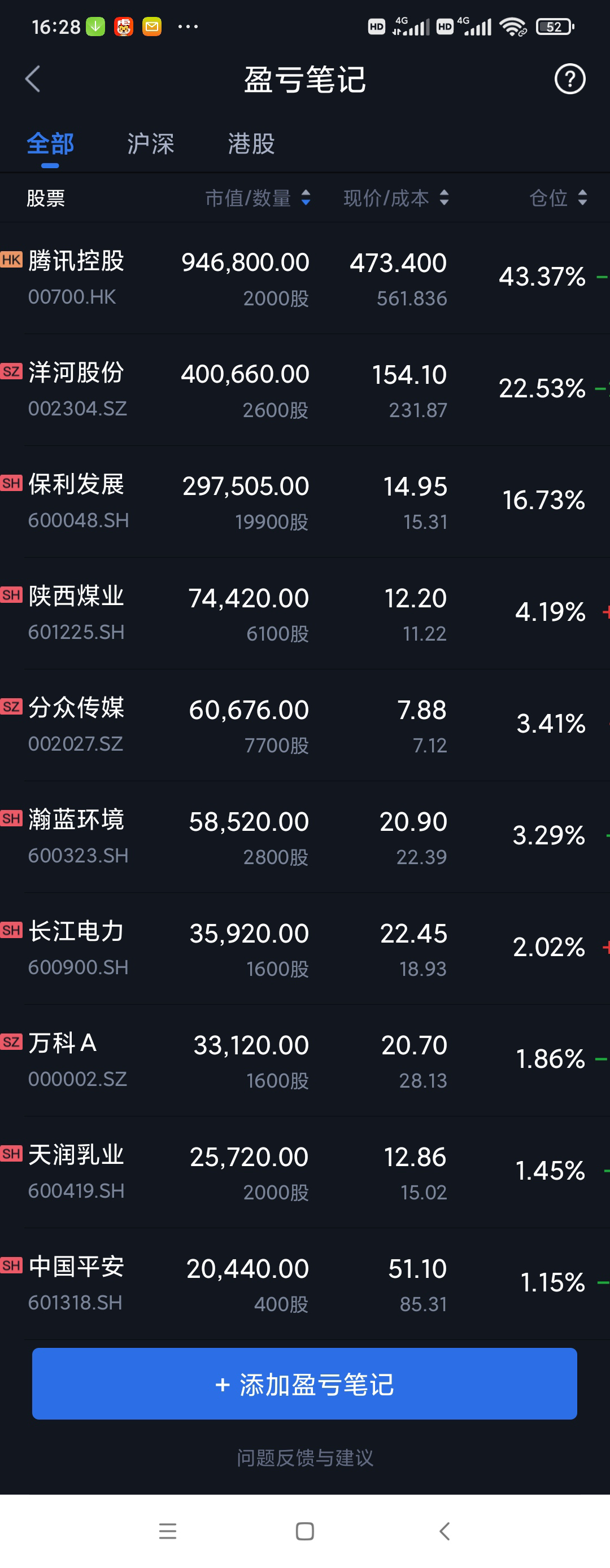Tap the system home button

click(x=304, y=1531)
